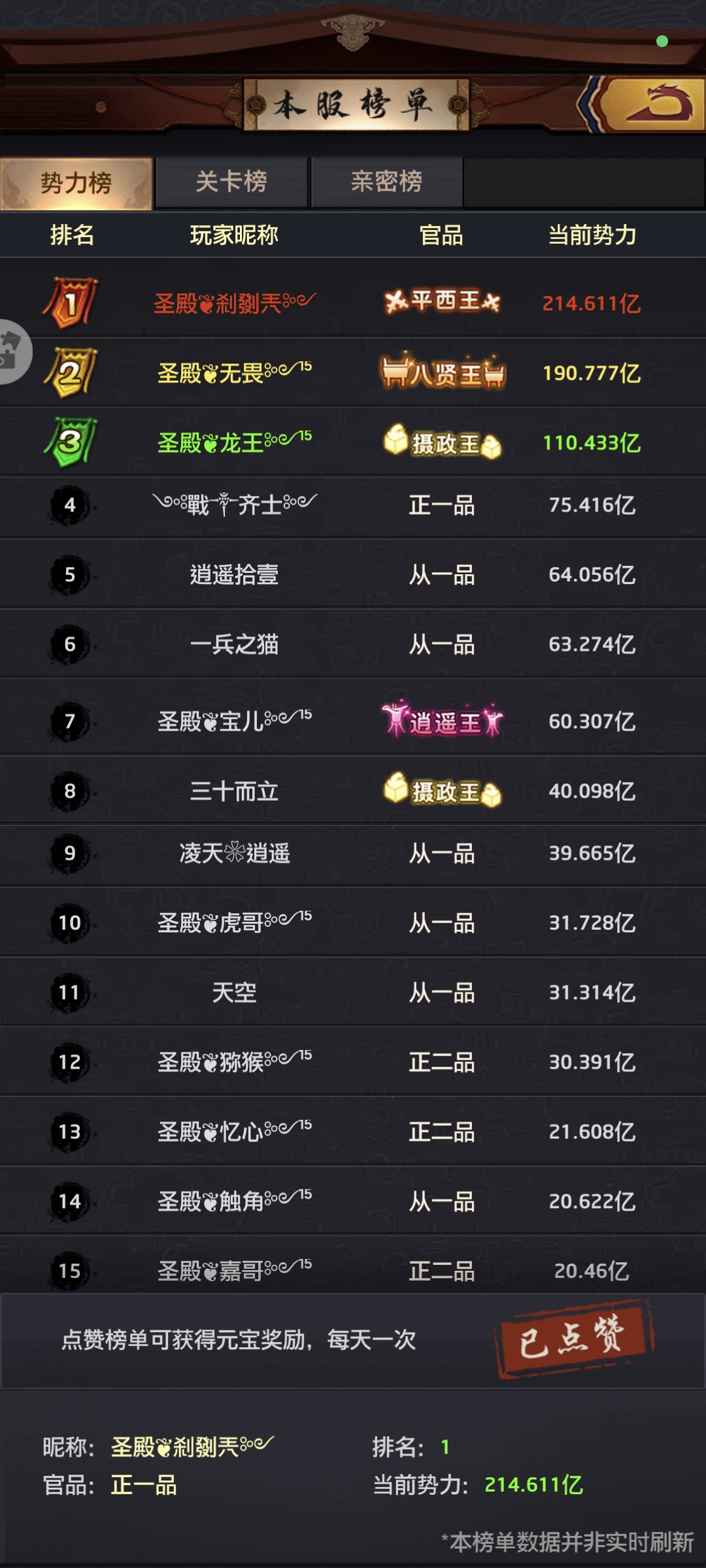Image resolution: width=706 pixels, height=1568 pixels.
Task: View rank 2 player 圣殿无畏
Action: coord(353,373)
